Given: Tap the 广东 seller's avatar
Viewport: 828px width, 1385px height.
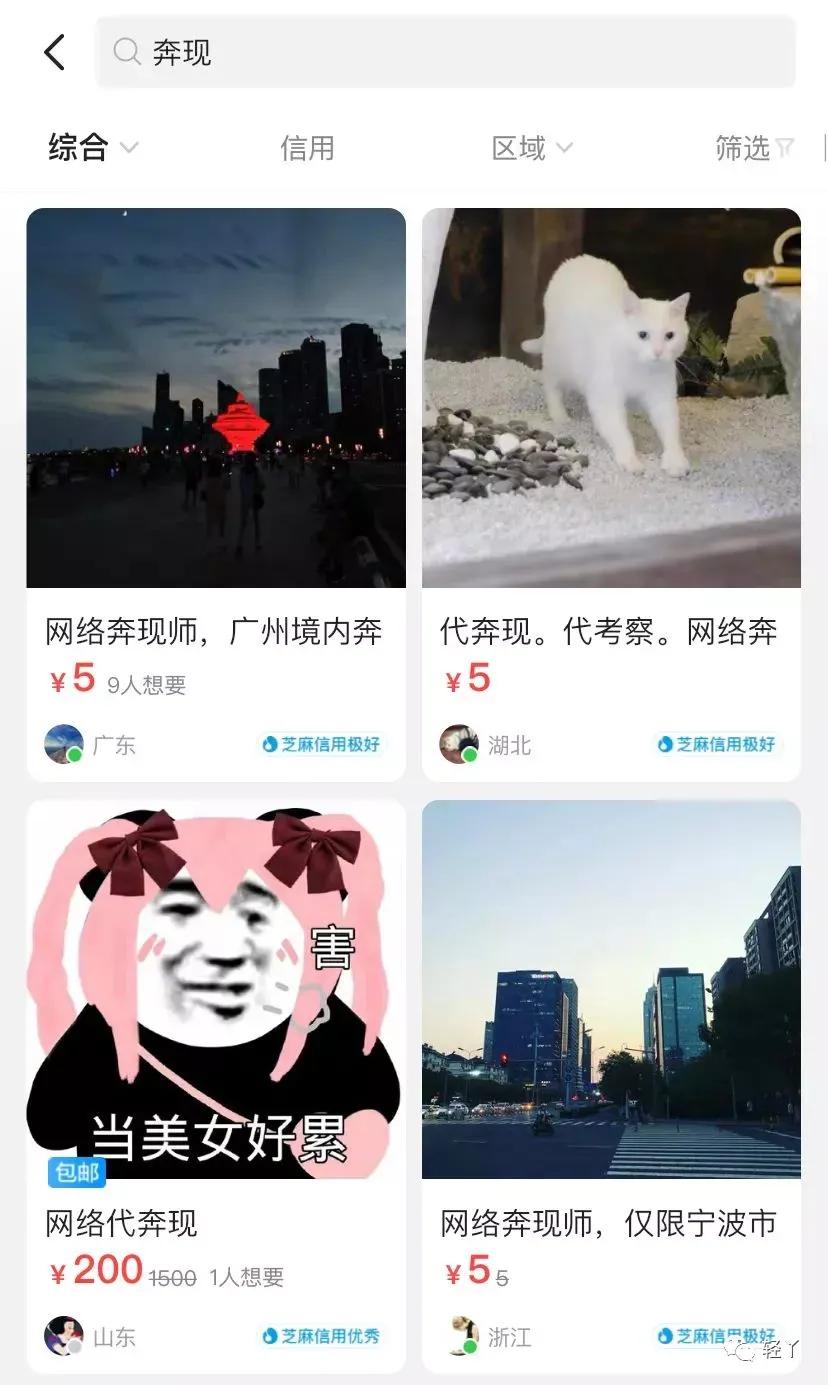Looking at the screenshot, I should click(62, 744).
